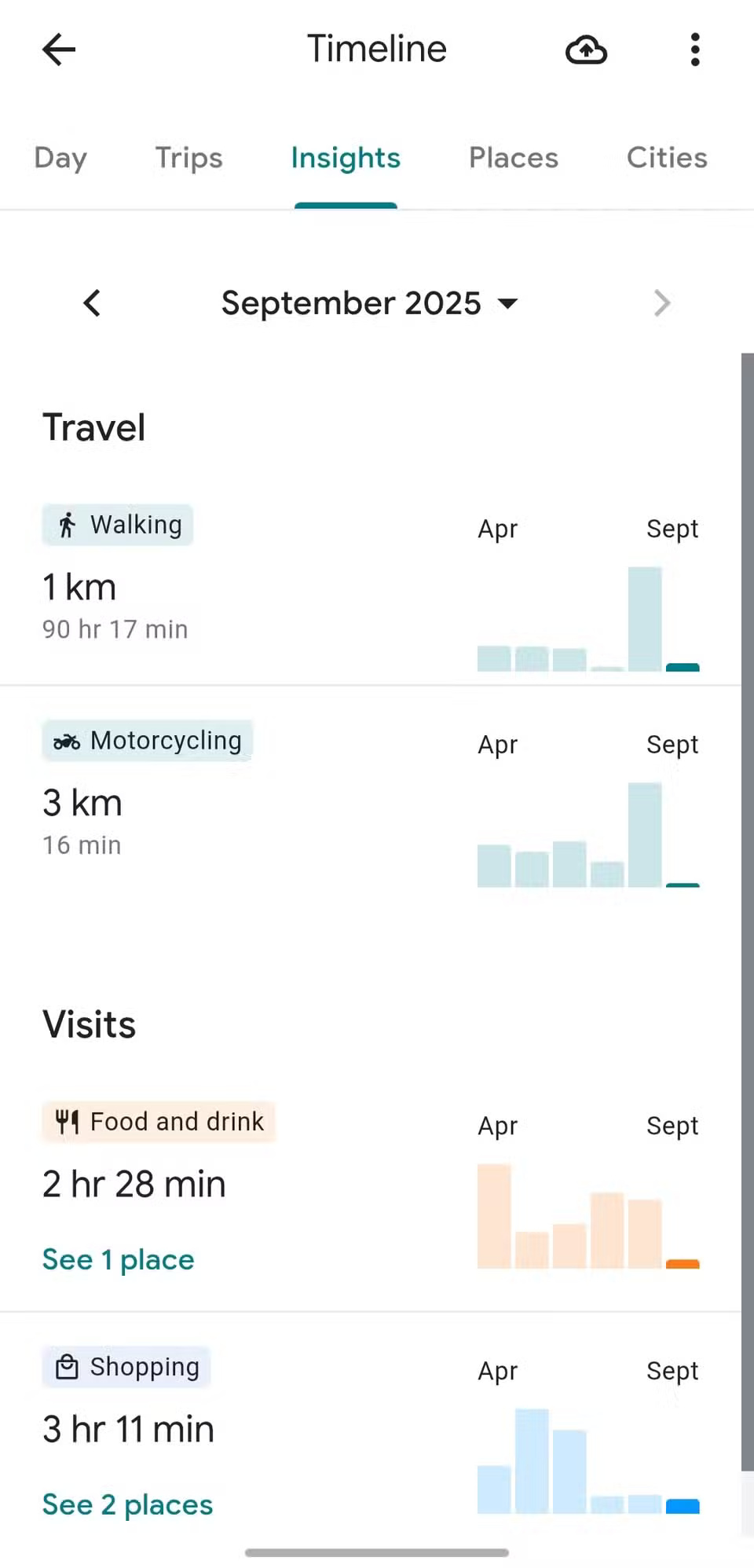Open the Timeline cloud backup icon
Image resolution: width=754 pixels, height=1568 pixels.
(586, 49)
